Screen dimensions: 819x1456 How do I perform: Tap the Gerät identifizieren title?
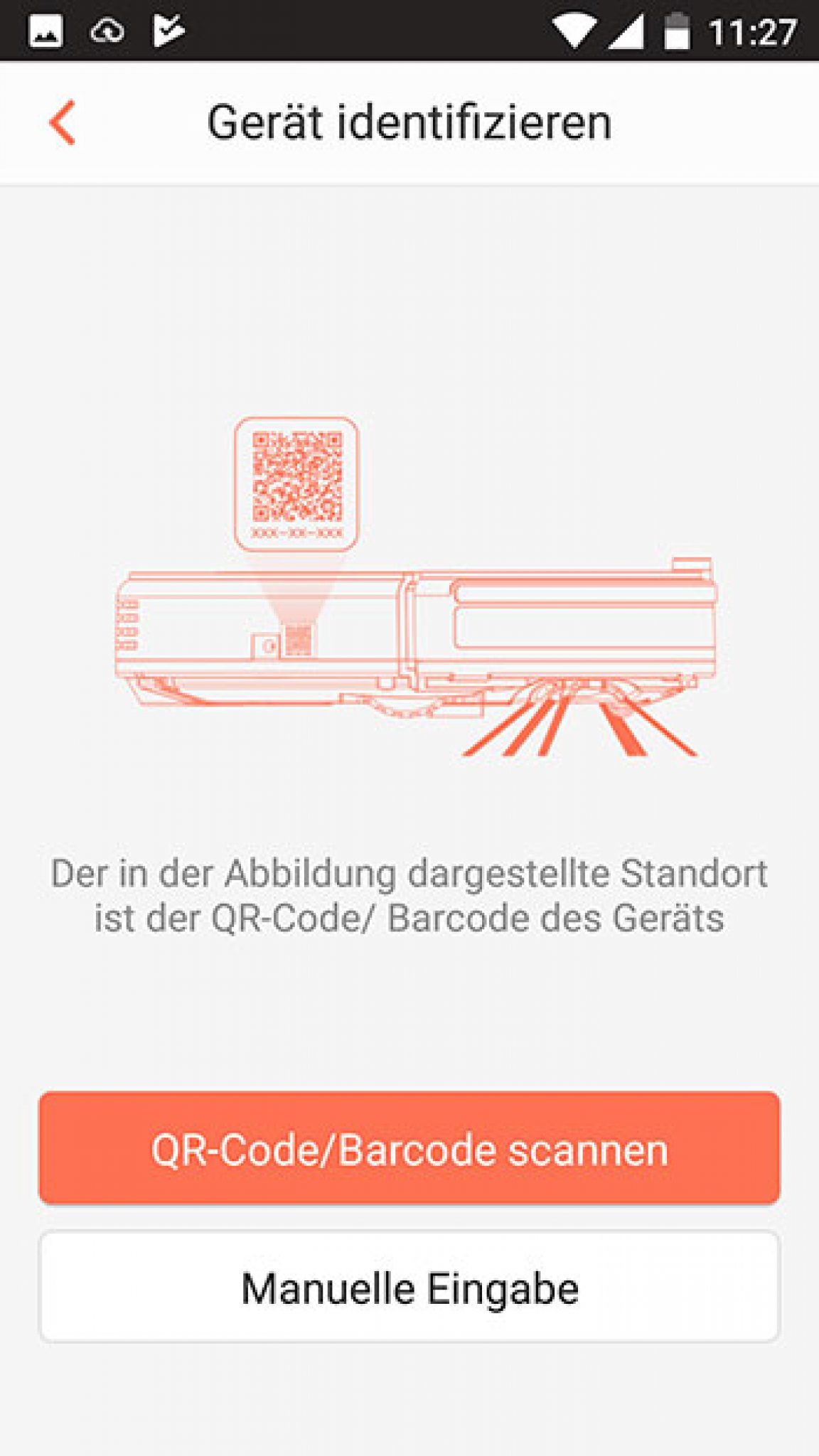coord(409,121)
